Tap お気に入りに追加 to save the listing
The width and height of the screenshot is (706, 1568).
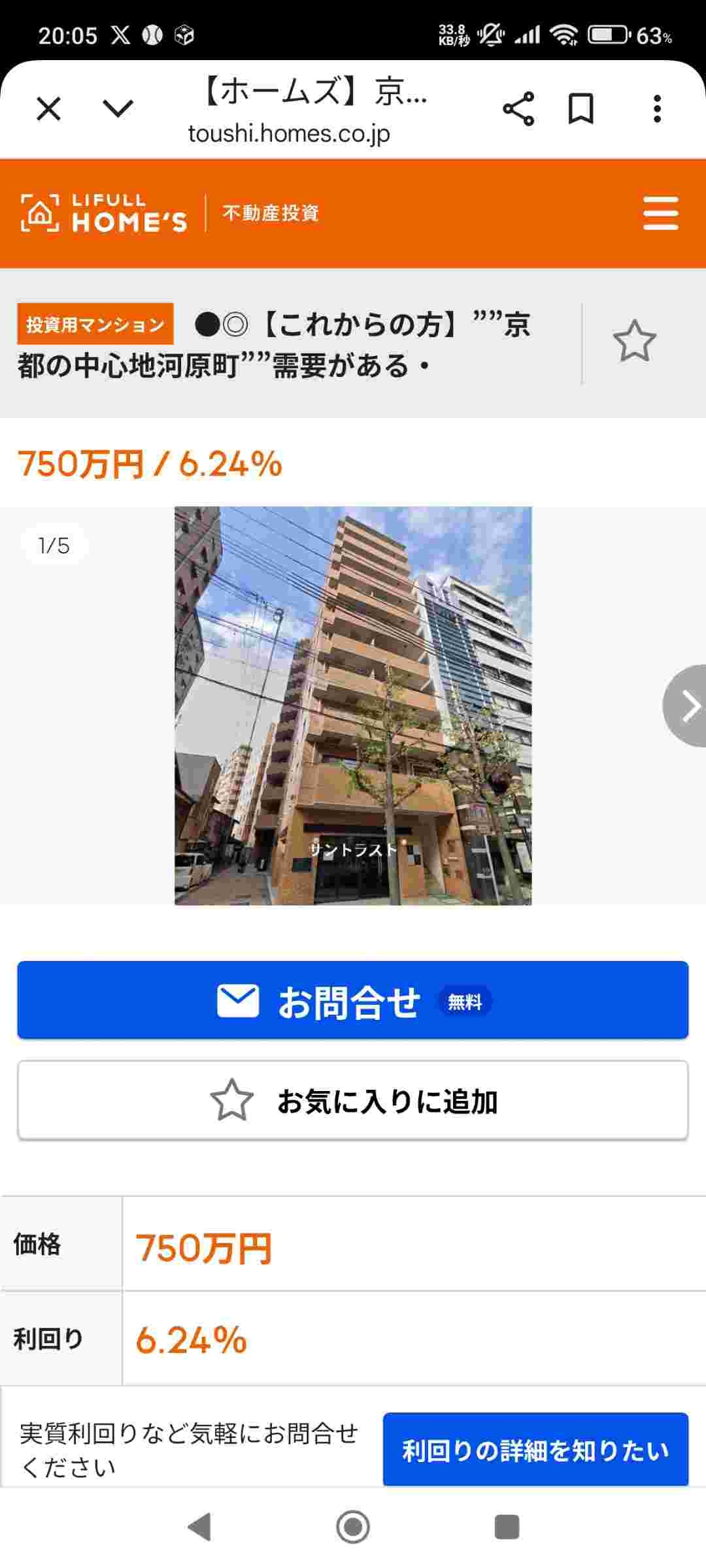click(353, 1101)
